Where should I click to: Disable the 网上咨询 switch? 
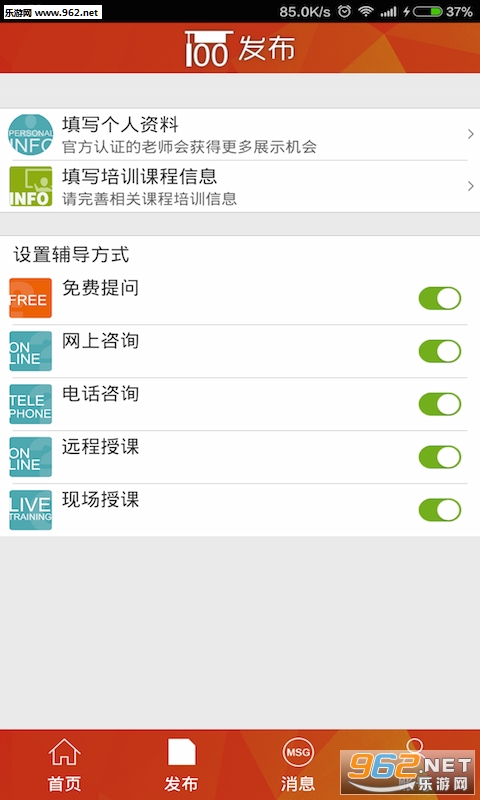(440, 352)
